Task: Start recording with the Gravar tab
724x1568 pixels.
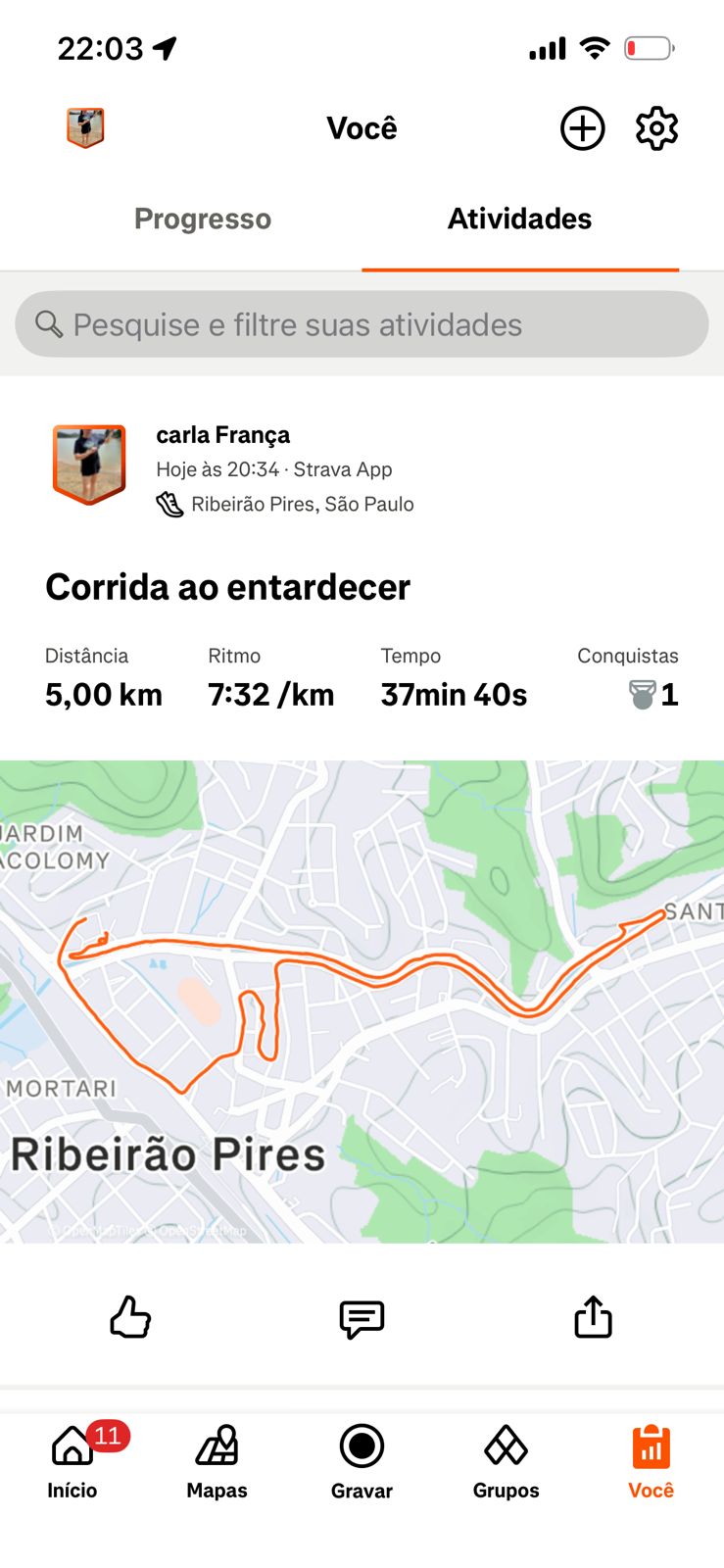Action: [x=362, y=1460]
